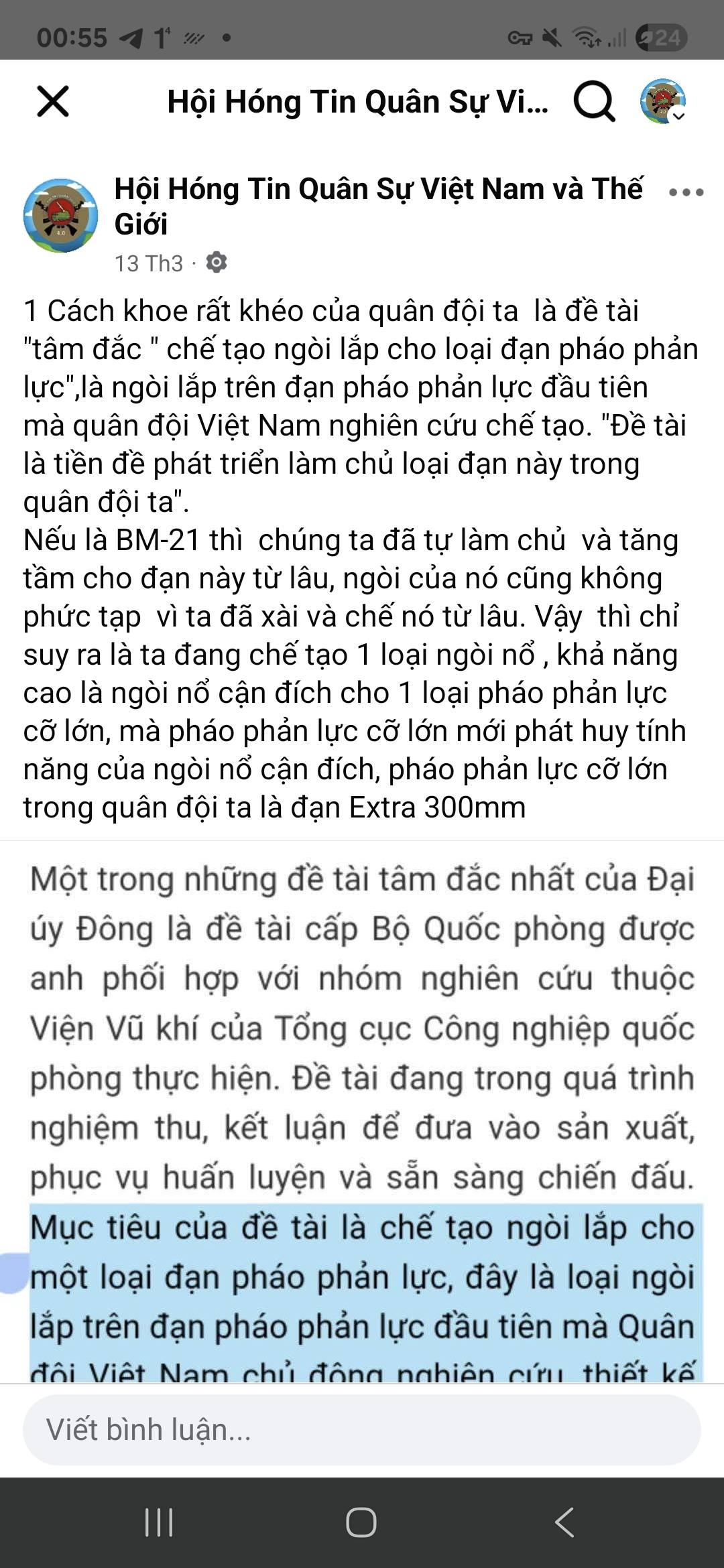Open recent apps from the navigation bar
The height and width of the screenshot is (1568, 724).
coord(160,1522)
